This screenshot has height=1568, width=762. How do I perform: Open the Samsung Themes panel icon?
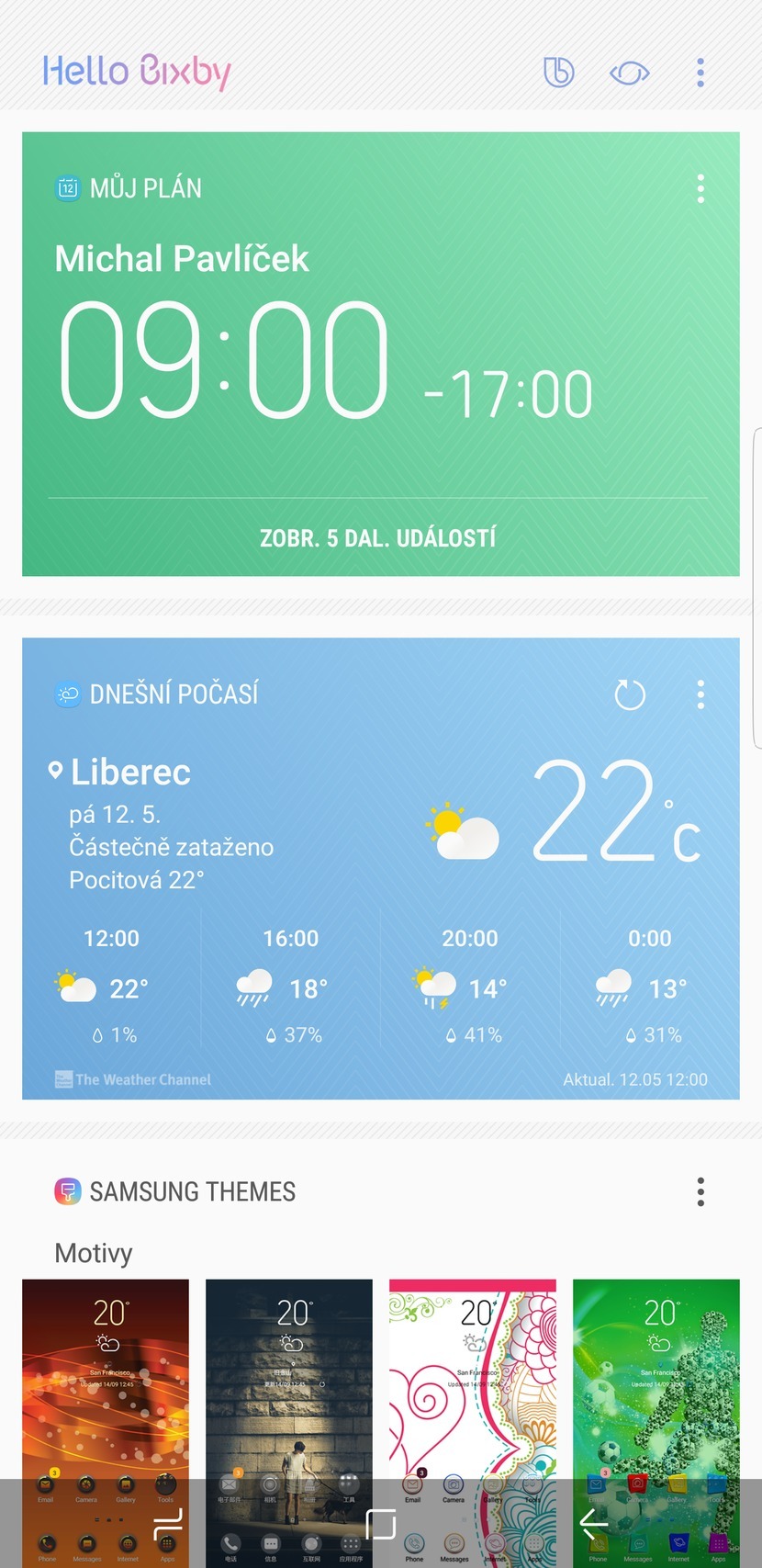[x=66, y=1191]
